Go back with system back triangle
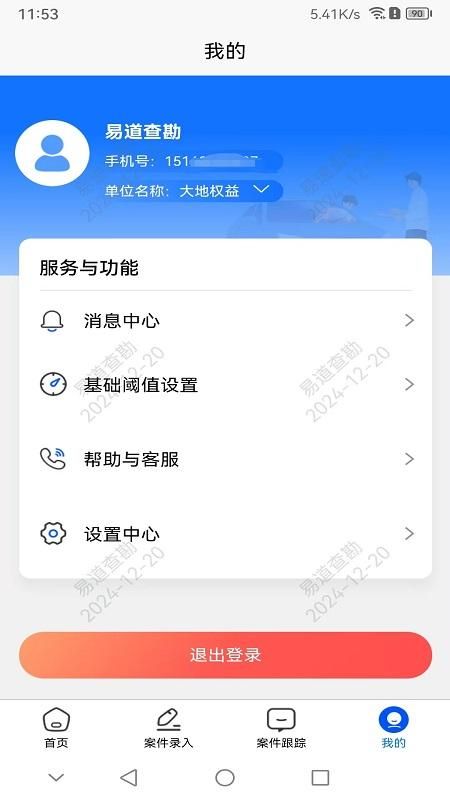Screen dimensions: 450x800 (129, 778)
